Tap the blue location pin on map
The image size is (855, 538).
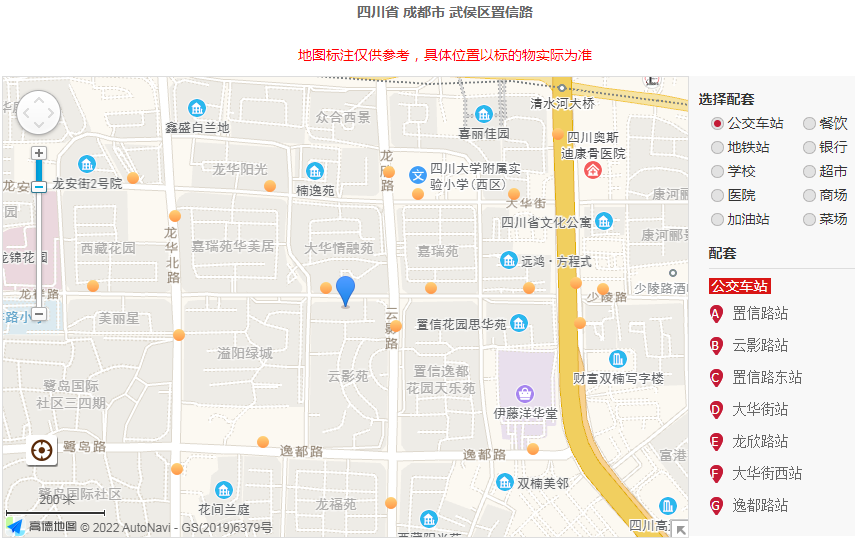tap(346, 290)
